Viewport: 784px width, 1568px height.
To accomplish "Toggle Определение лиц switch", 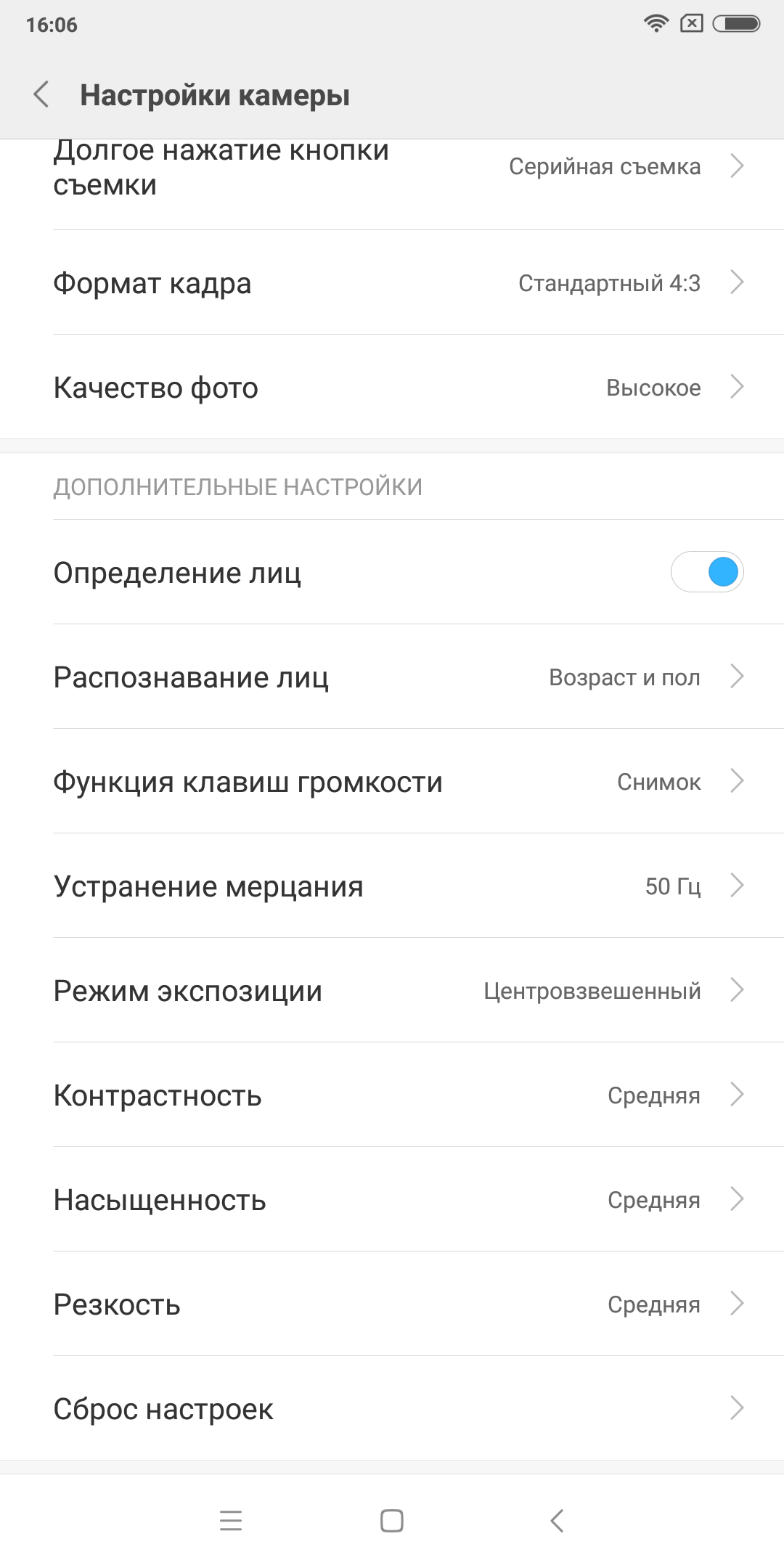I will pos(706,572).
